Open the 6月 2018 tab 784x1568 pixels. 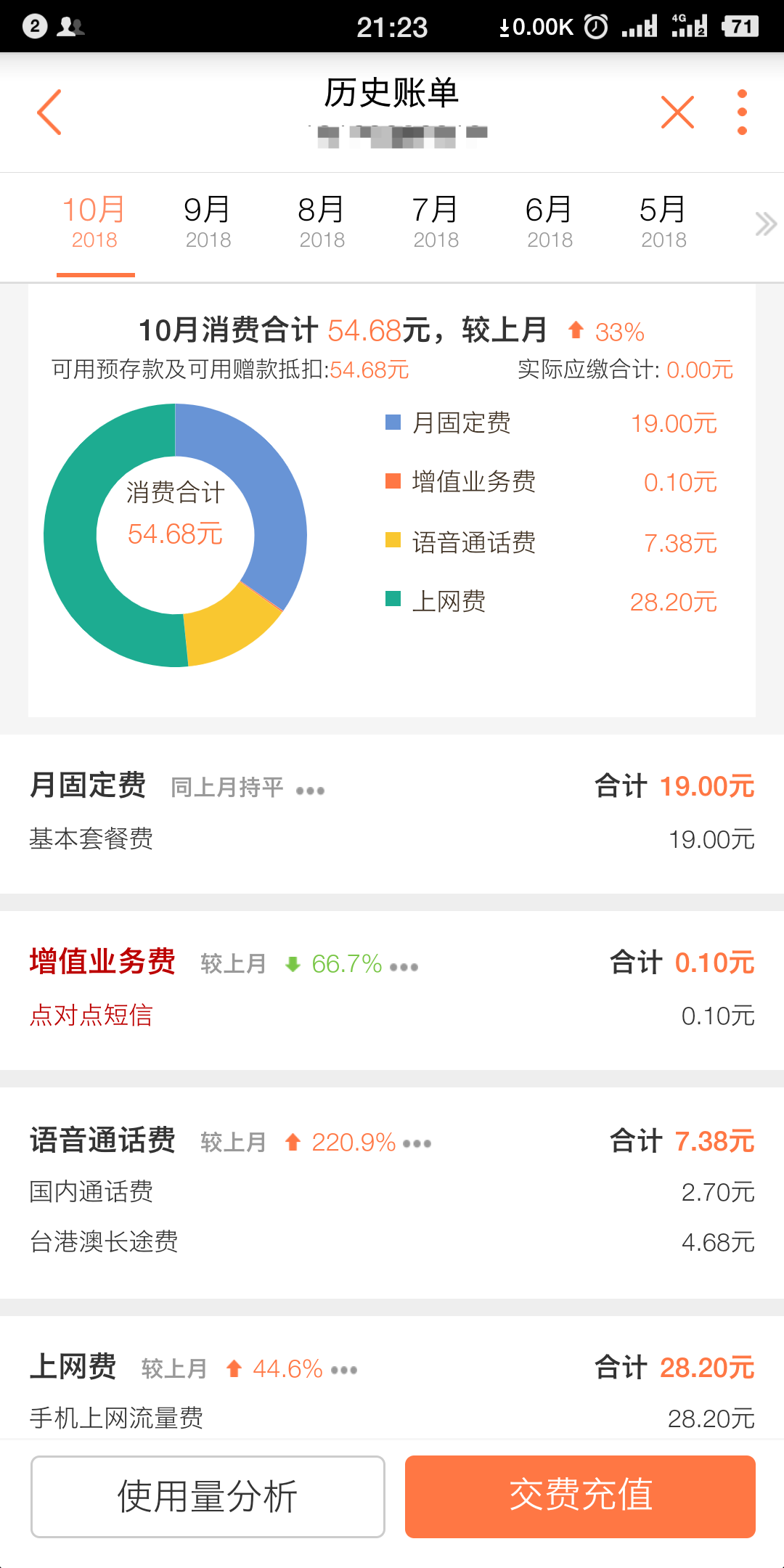(550, 222)
